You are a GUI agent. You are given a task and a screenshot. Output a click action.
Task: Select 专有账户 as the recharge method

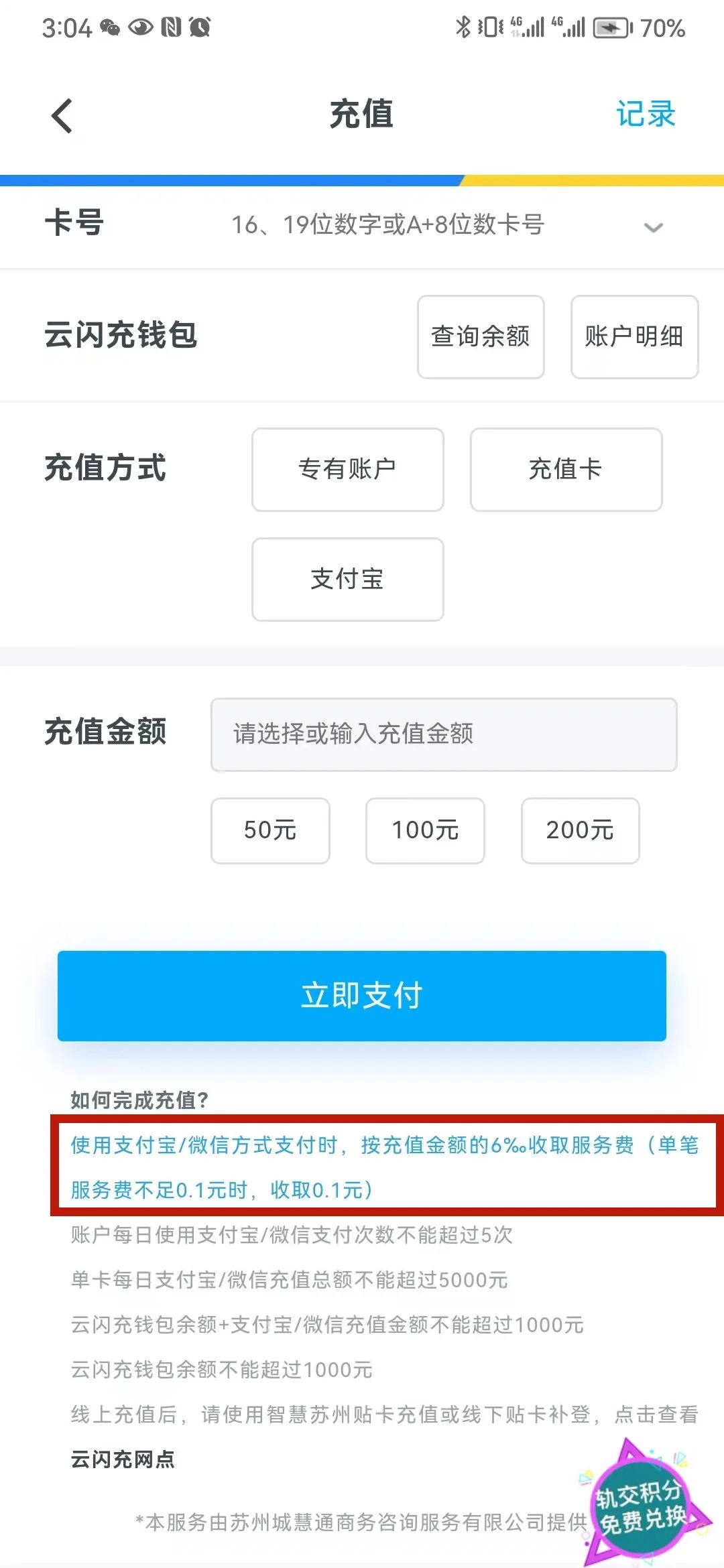click(347, 469)
